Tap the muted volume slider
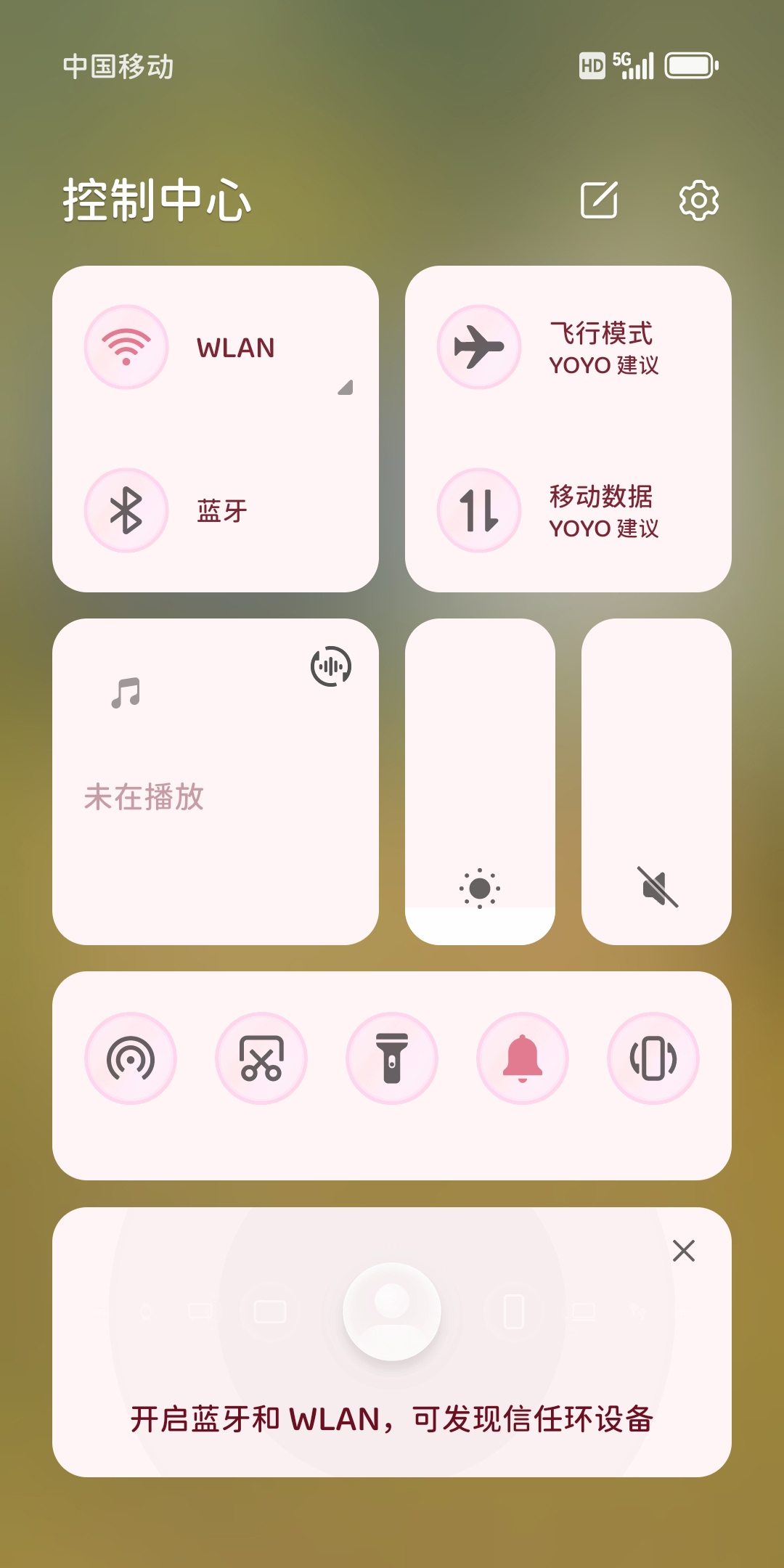The height and width of the screenshot is (1568, 784). [656, 781]
